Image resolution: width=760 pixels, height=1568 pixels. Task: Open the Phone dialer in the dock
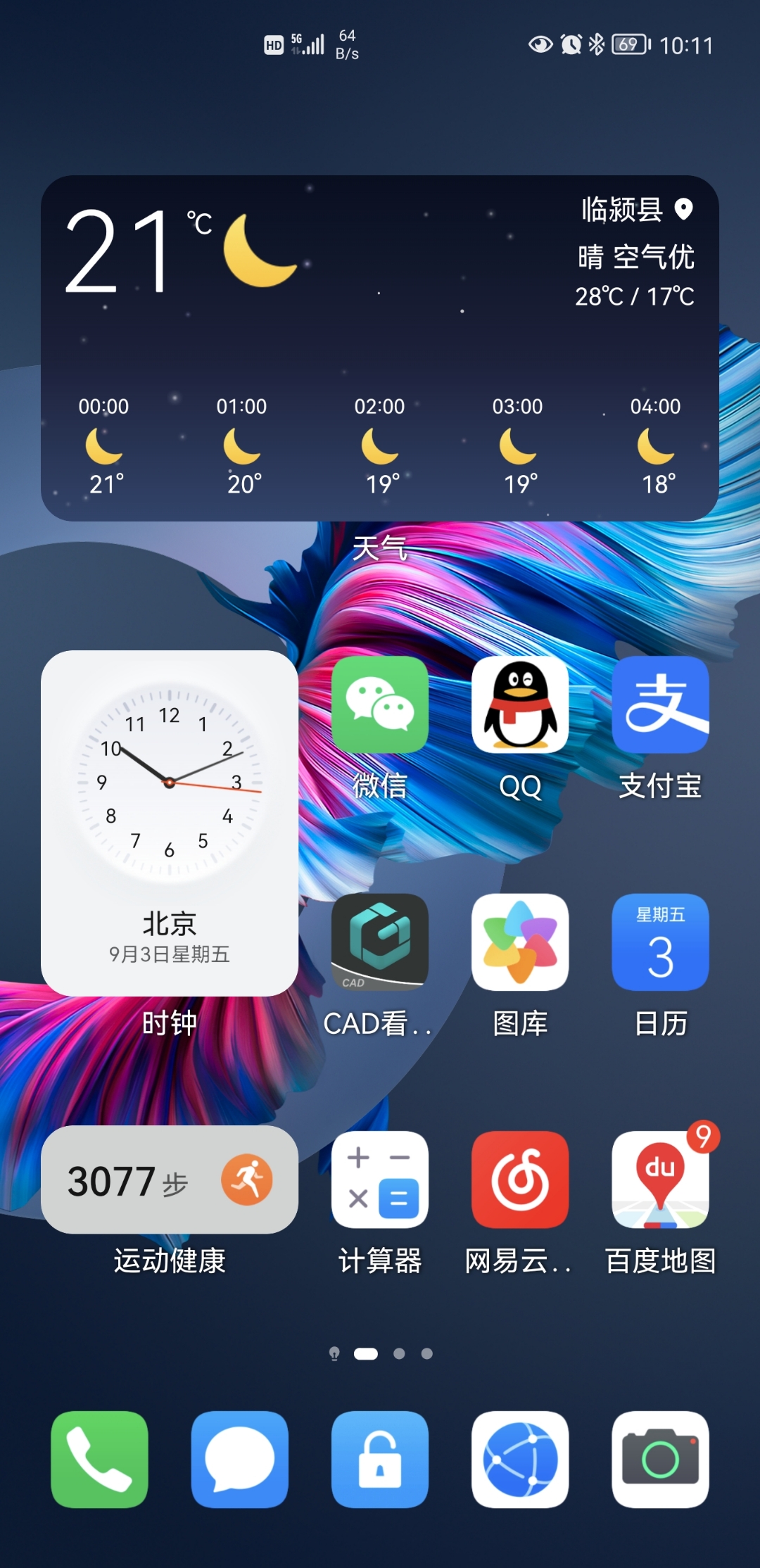pos(99,1459)
